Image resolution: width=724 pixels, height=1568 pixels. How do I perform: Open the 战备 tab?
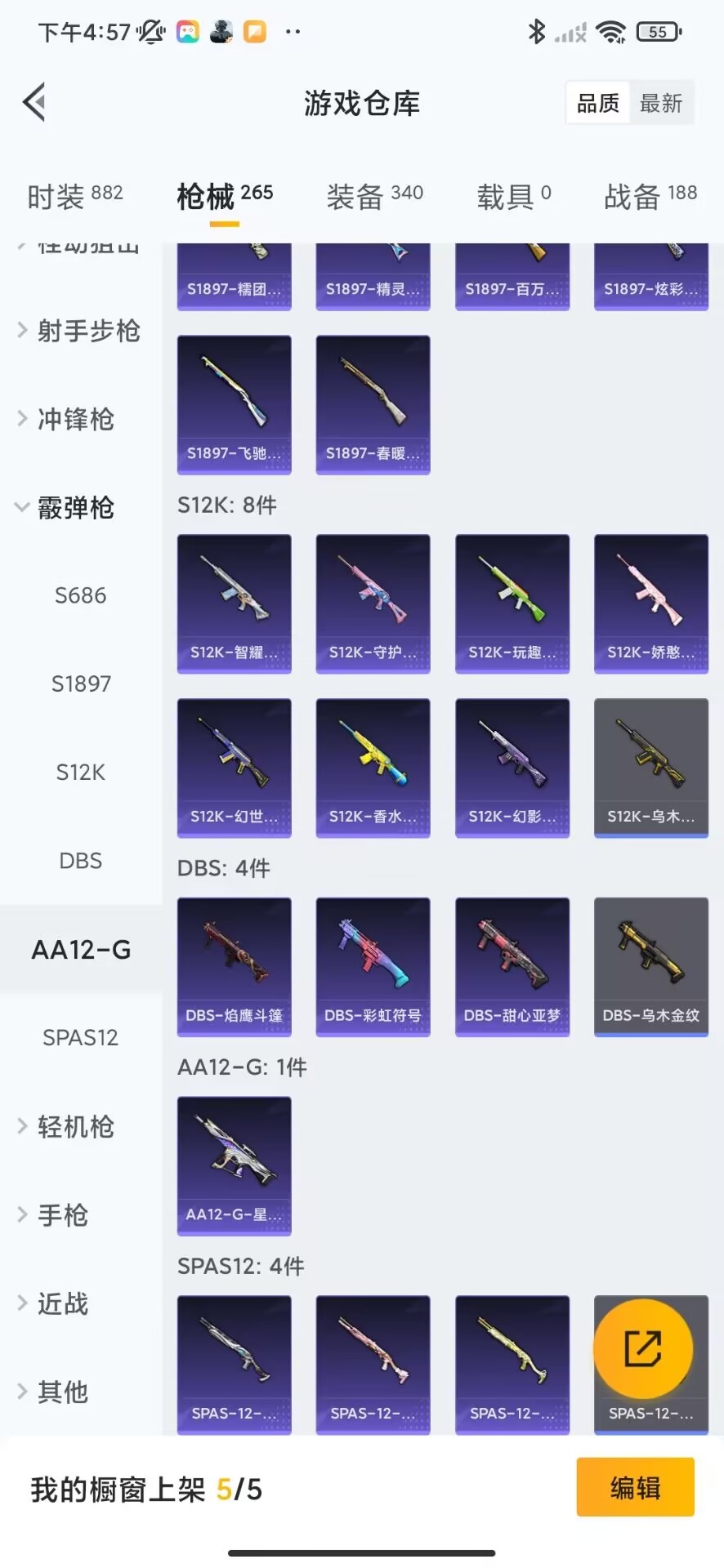[650, 196]
